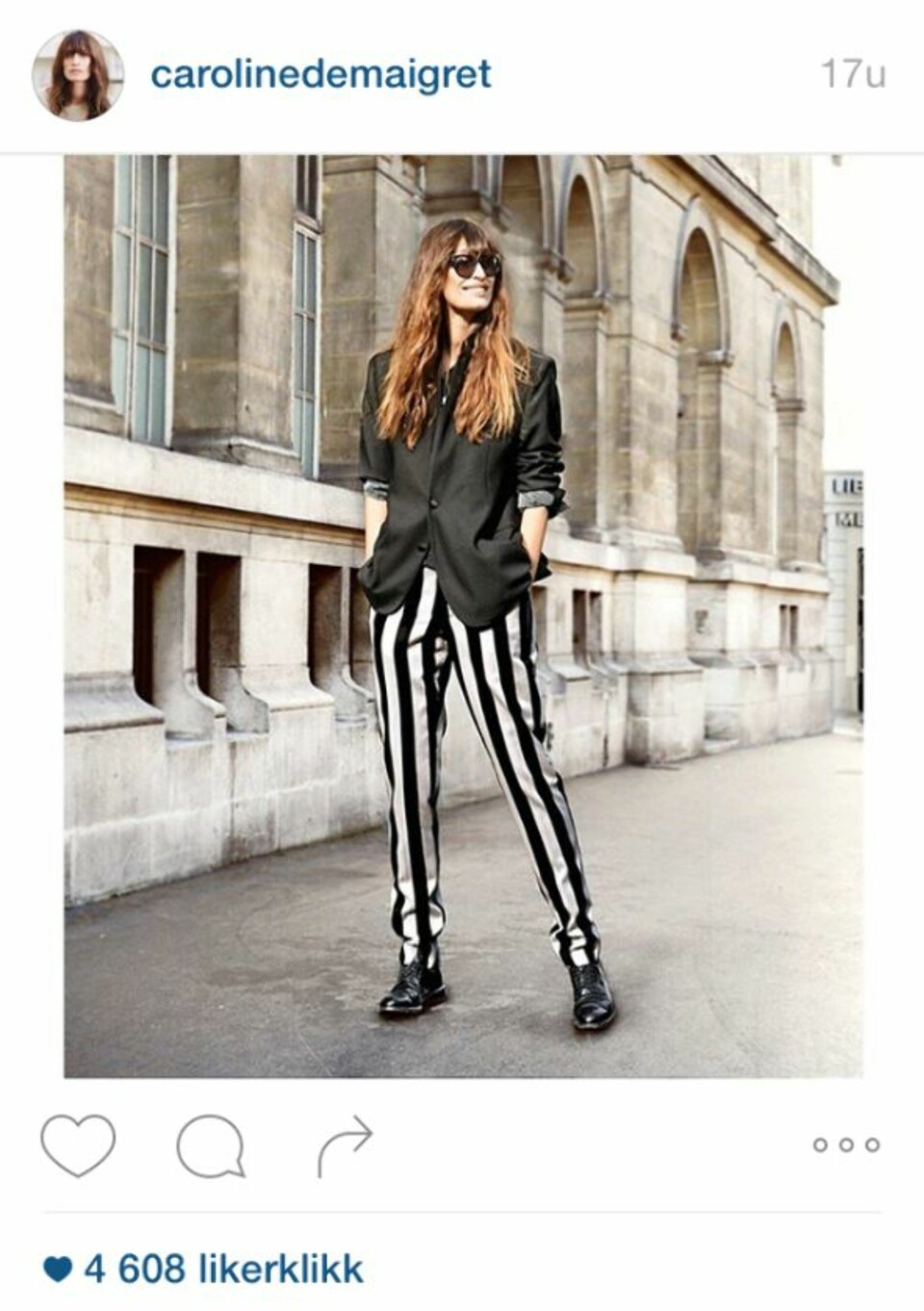
Task: Open the carolinedemaigret username link
Action: point(321,74)
